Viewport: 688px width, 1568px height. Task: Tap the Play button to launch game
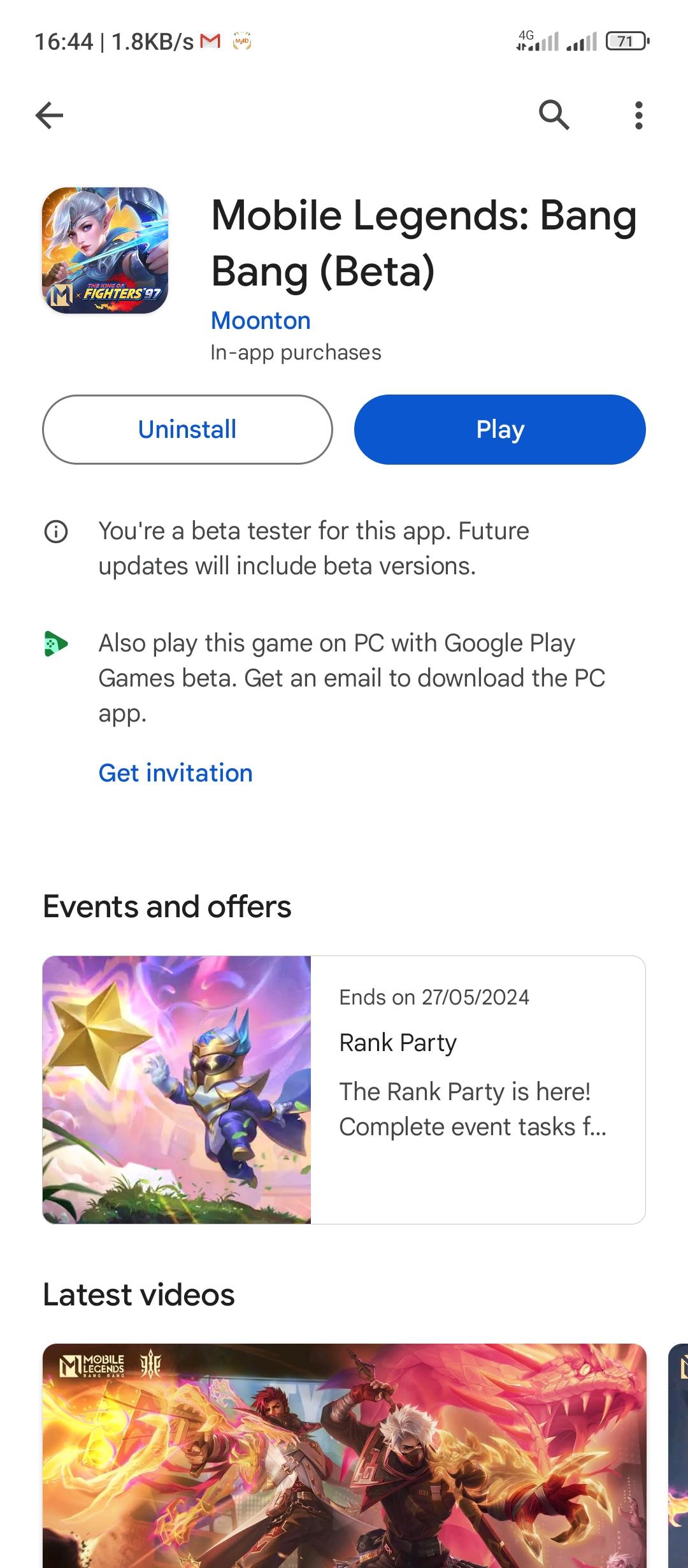(499, 430)
